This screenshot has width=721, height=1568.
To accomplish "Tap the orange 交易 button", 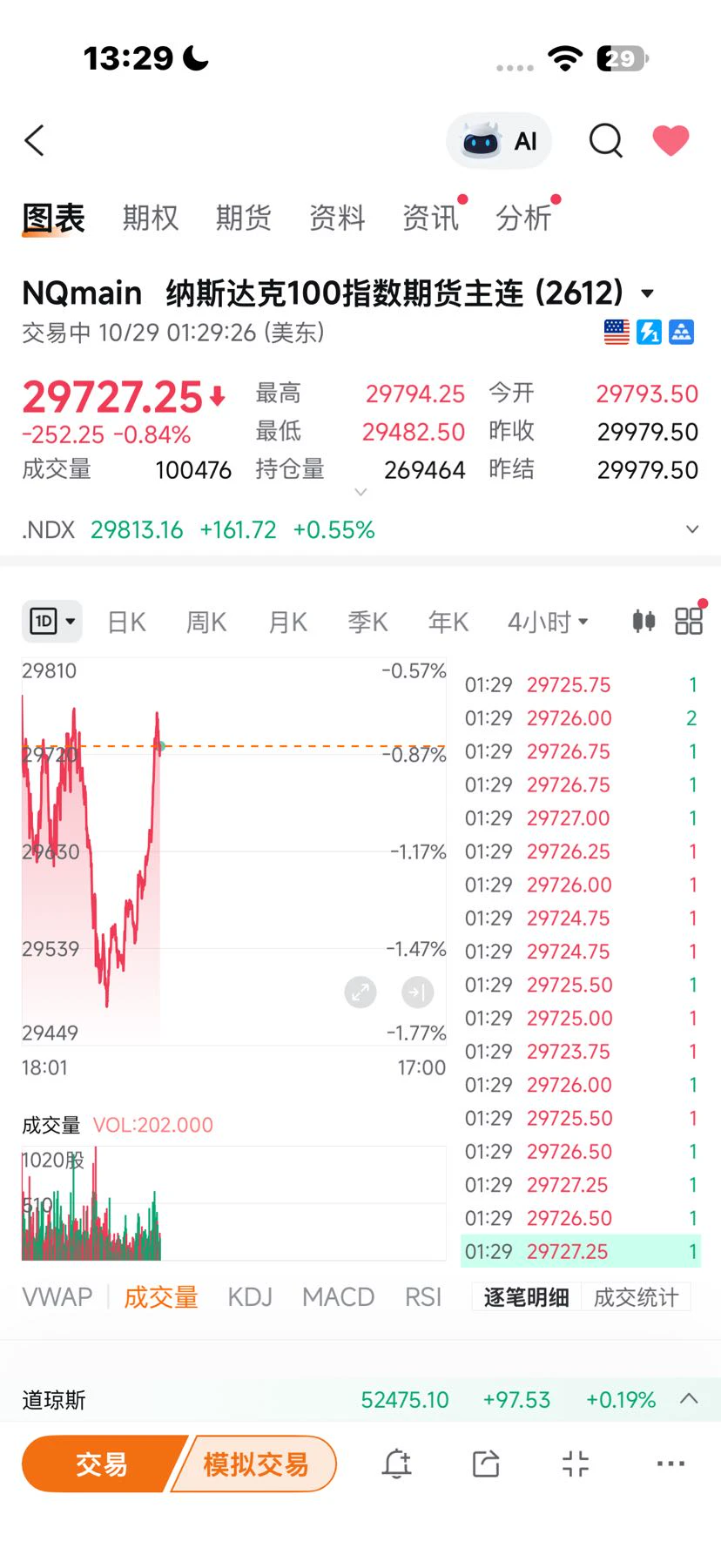I will coord(101,1464).
